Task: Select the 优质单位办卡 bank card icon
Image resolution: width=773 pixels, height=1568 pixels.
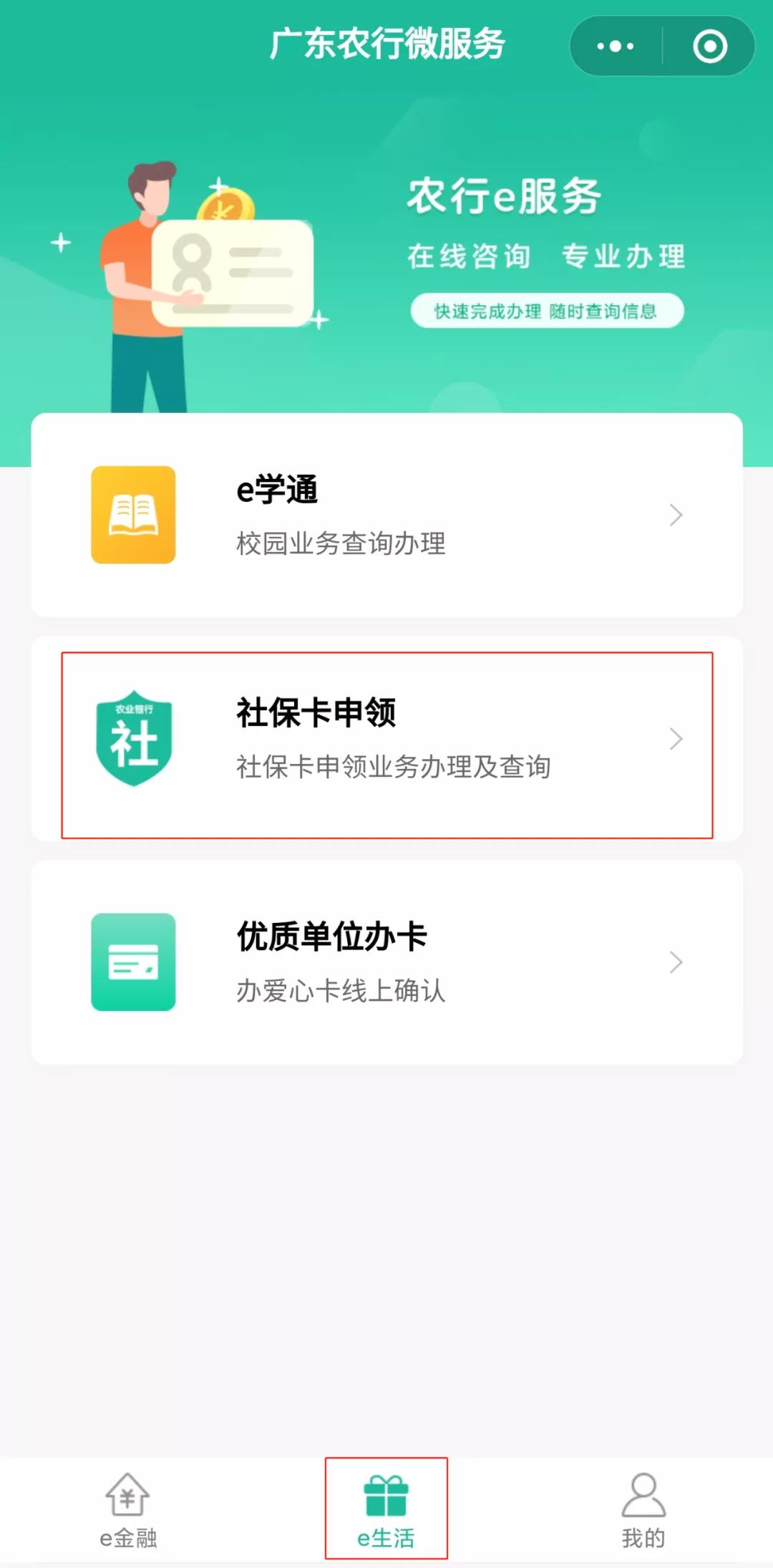Action: (133, 963)
